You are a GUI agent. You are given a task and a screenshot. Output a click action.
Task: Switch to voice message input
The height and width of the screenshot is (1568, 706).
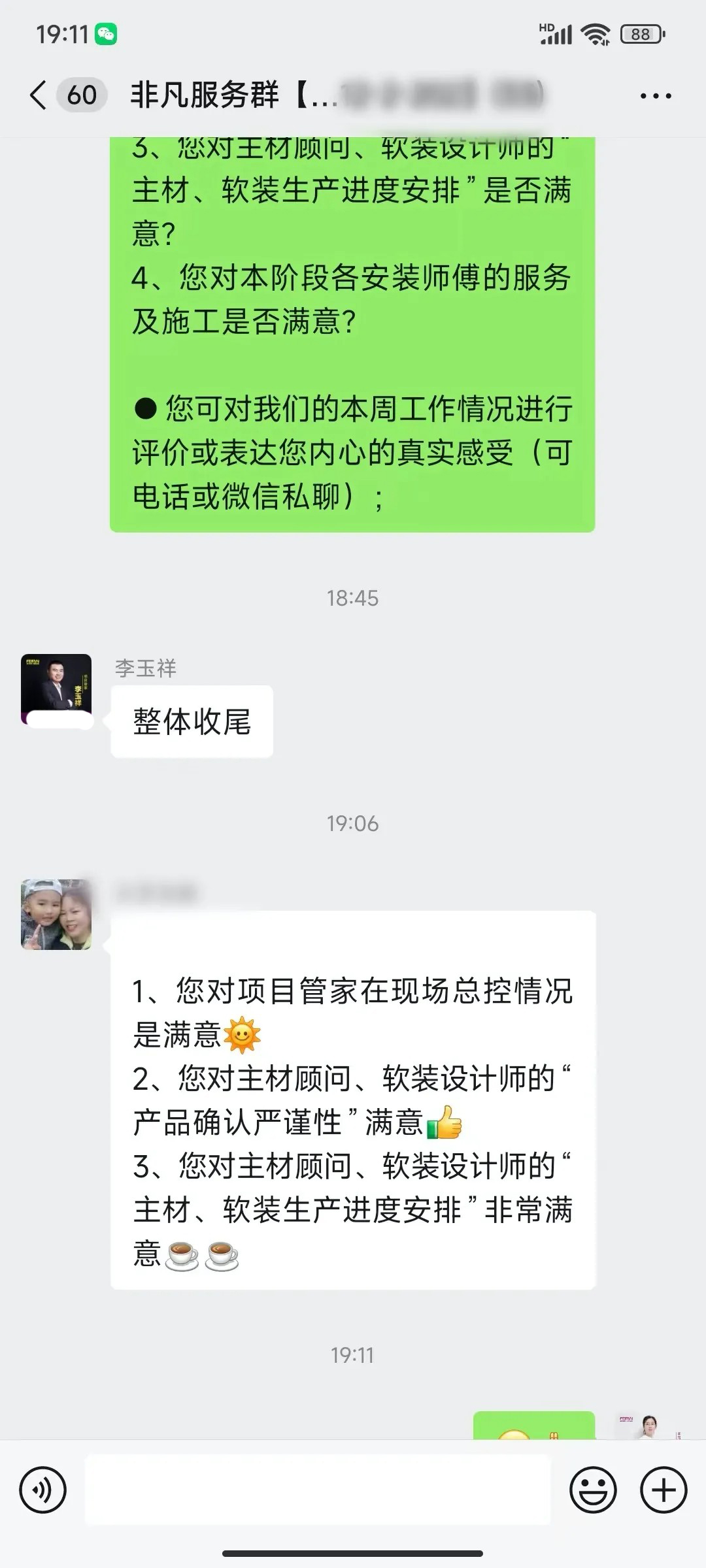click(x=43, y=1490)
